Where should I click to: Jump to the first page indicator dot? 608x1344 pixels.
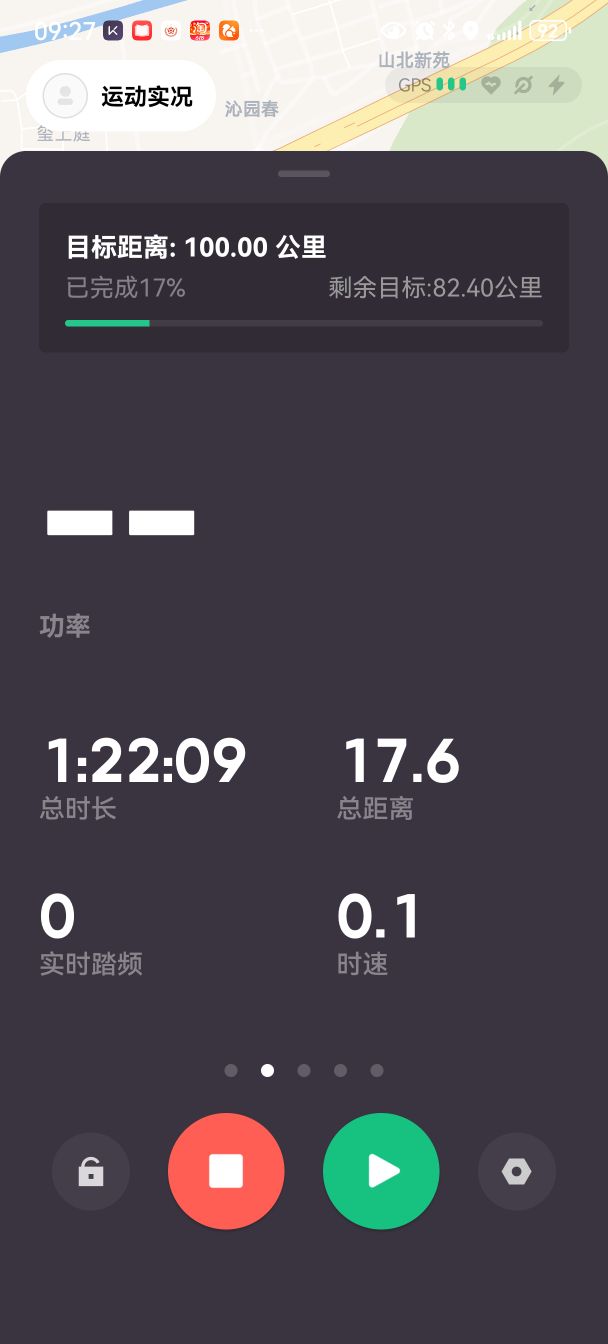pyautogui.click(x=231, y=1070)
